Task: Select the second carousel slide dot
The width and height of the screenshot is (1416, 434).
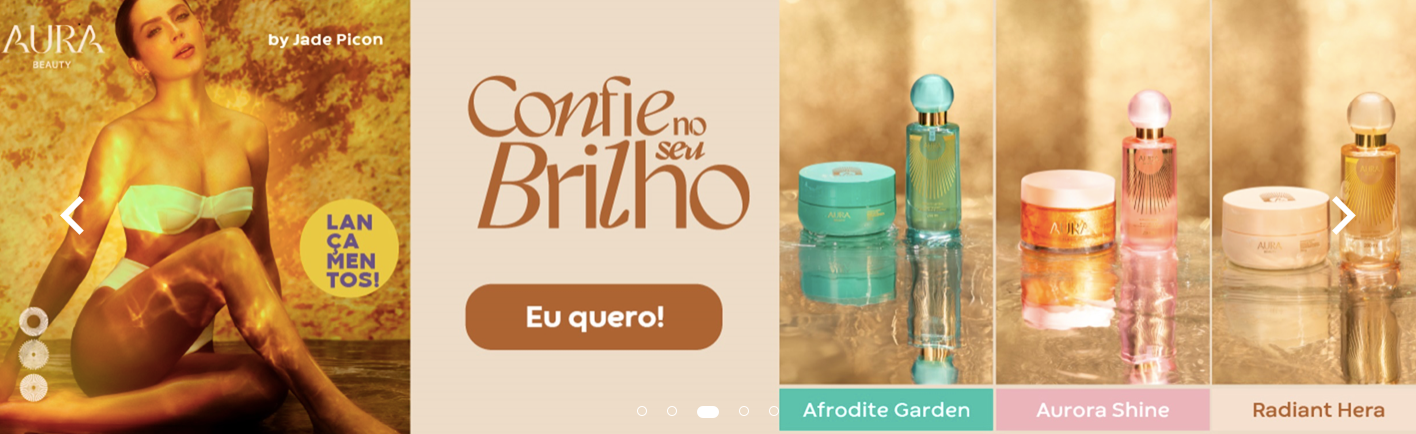Action: click(672, 411)
